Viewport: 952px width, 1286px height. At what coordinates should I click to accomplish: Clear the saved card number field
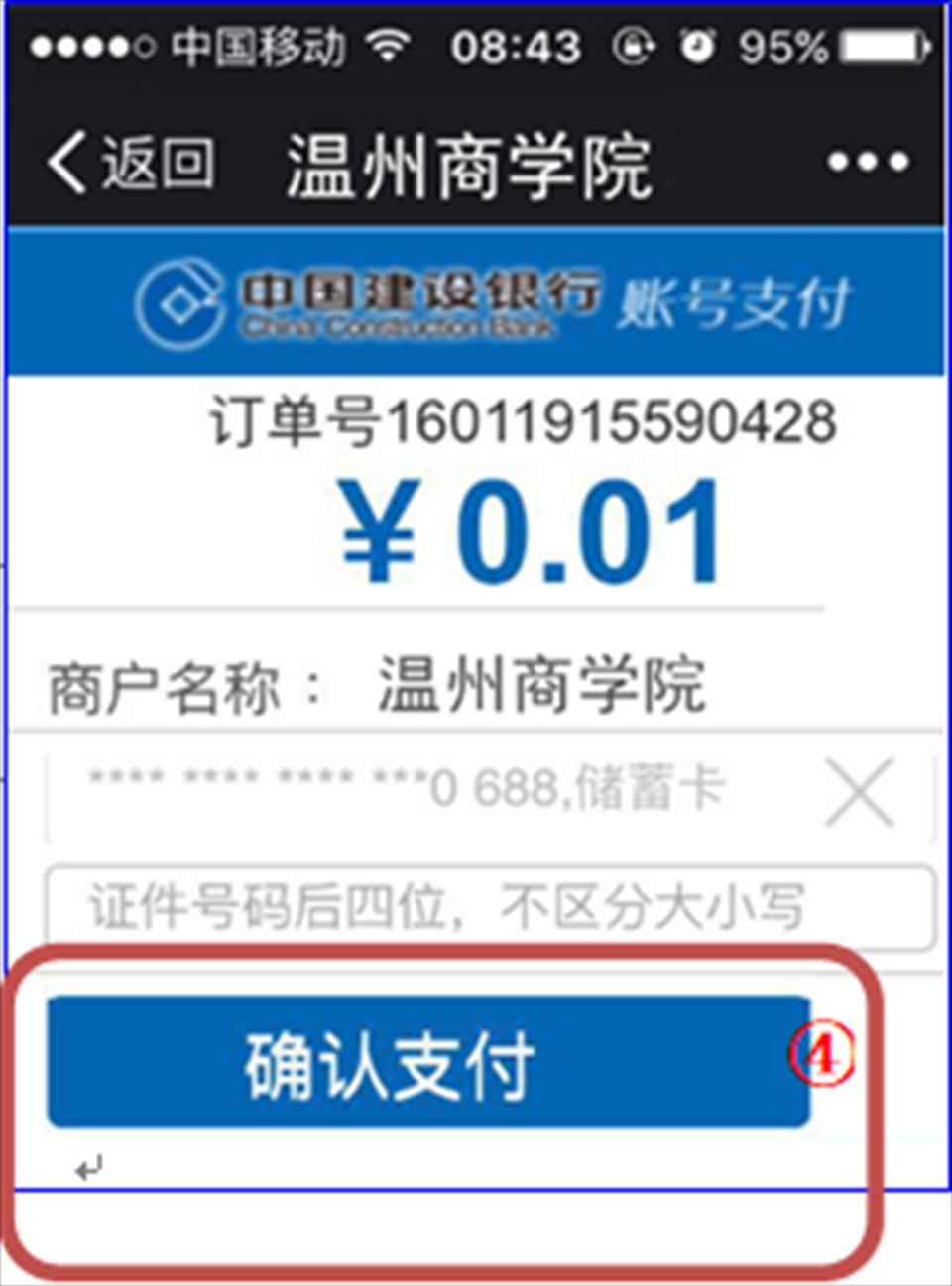(859, 793)
